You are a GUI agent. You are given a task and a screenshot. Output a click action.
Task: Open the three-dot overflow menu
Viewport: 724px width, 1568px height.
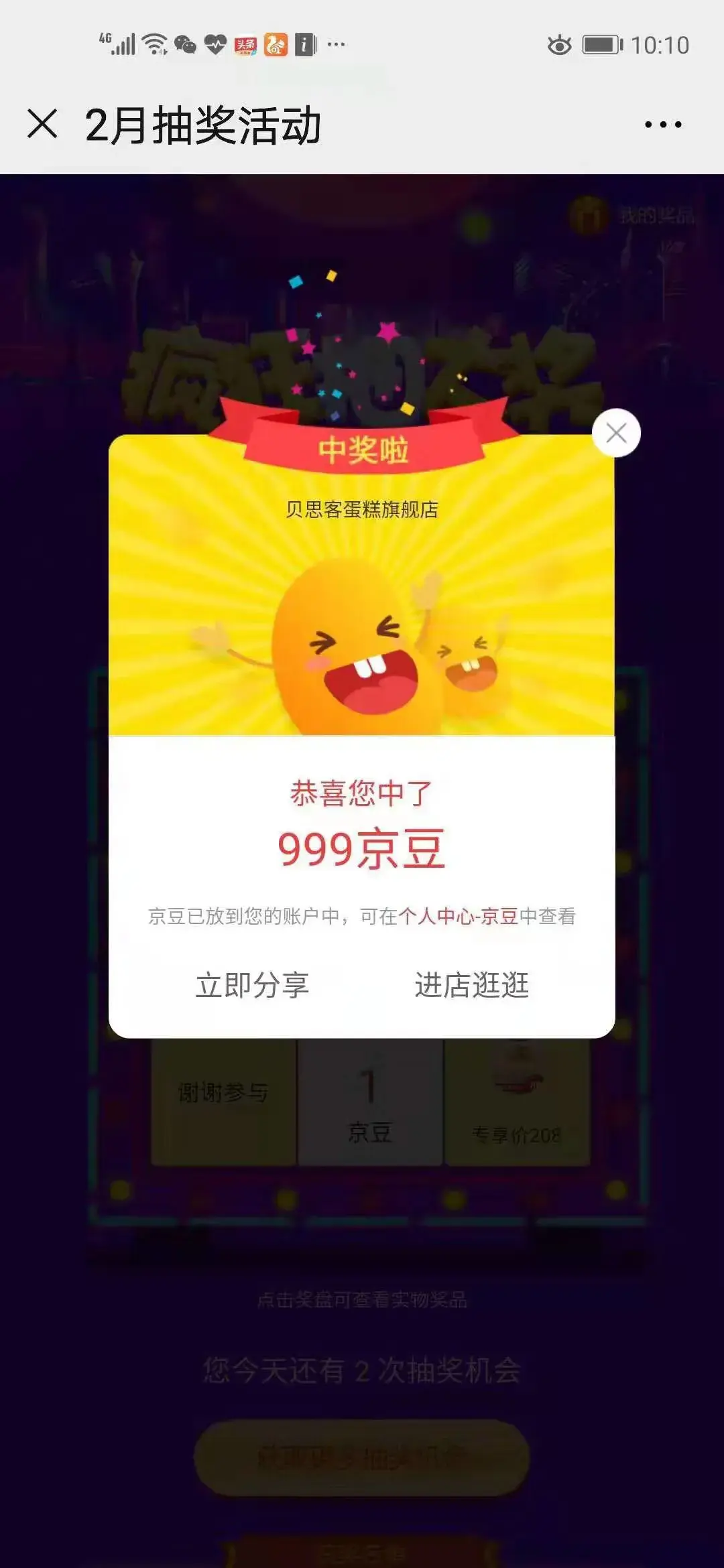pos(663,125)
